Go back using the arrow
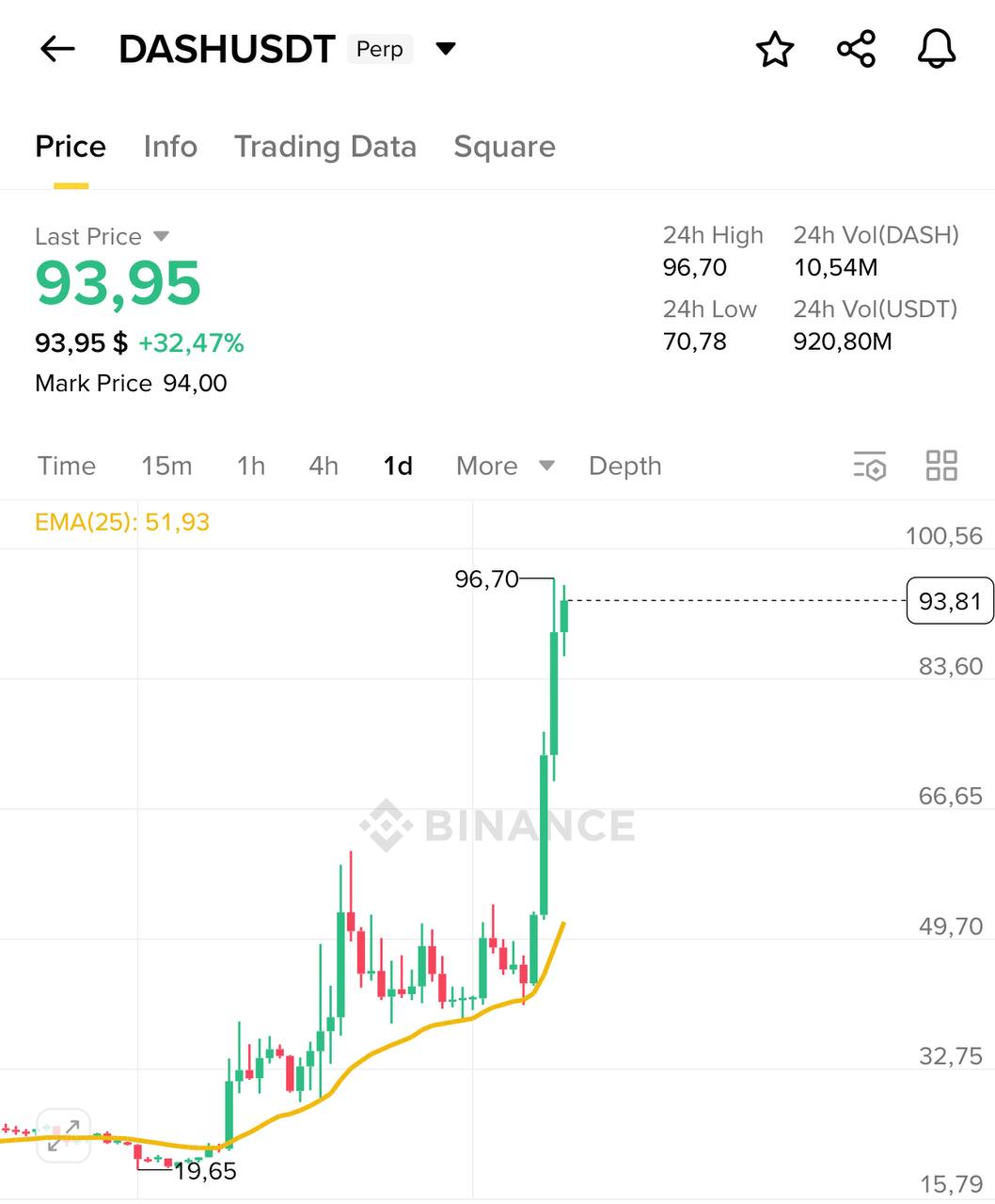The image size is (995, 1204). (57, 49)
